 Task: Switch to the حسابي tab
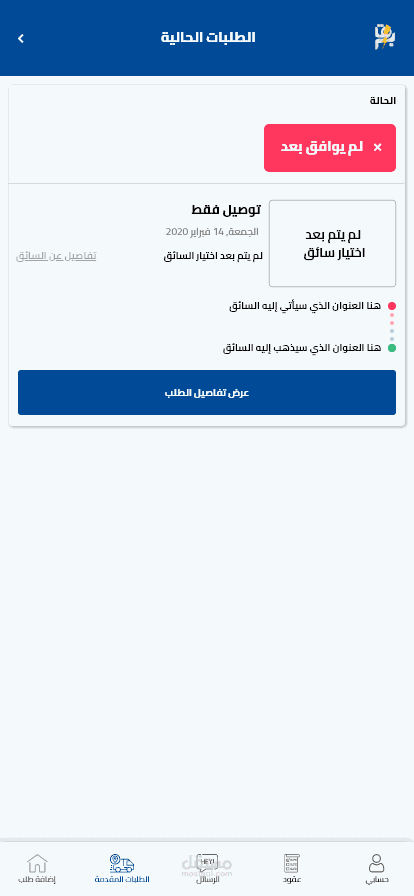(x=377, y=868)
